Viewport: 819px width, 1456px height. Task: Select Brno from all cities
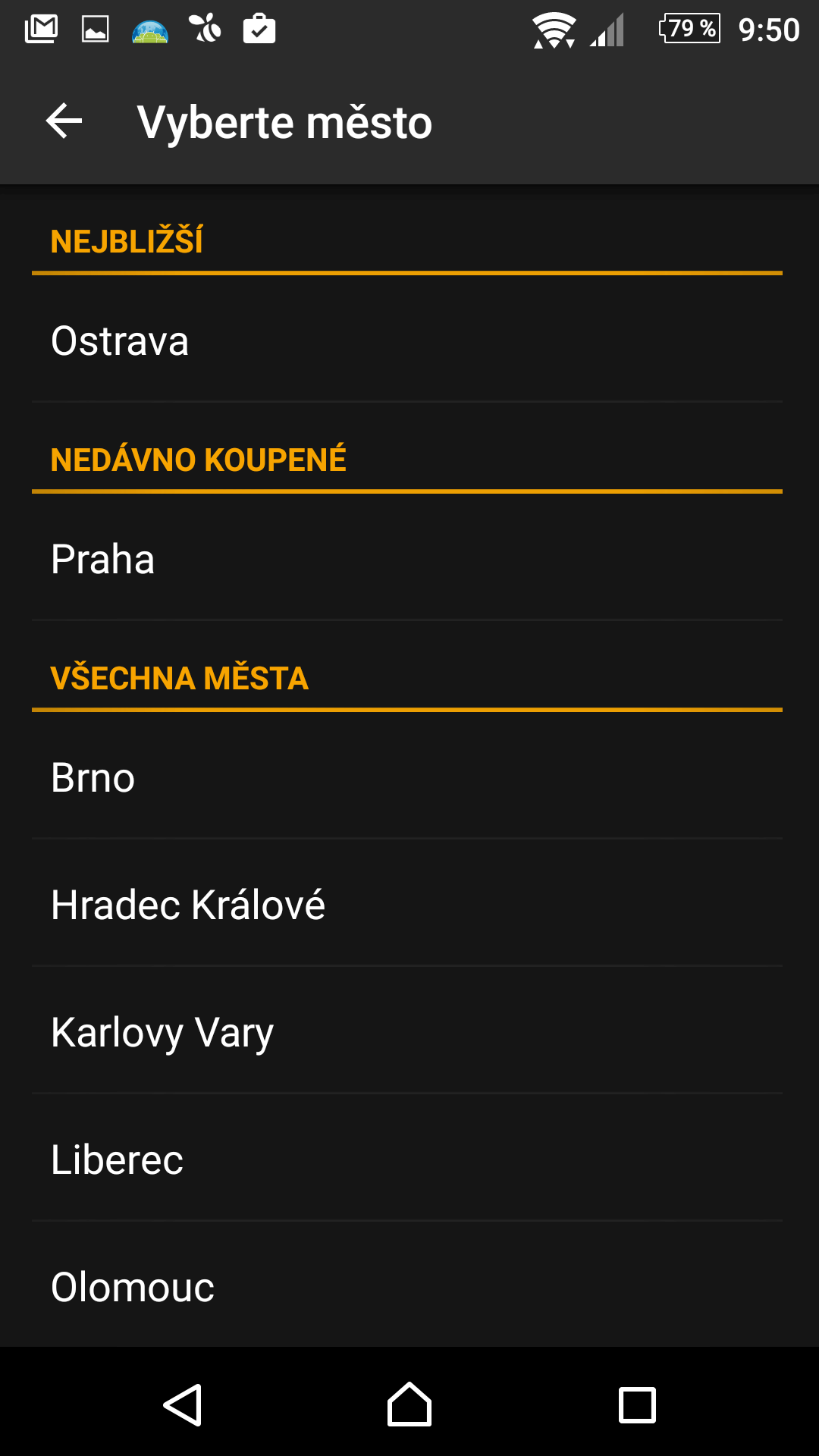[x=407, y=777]
